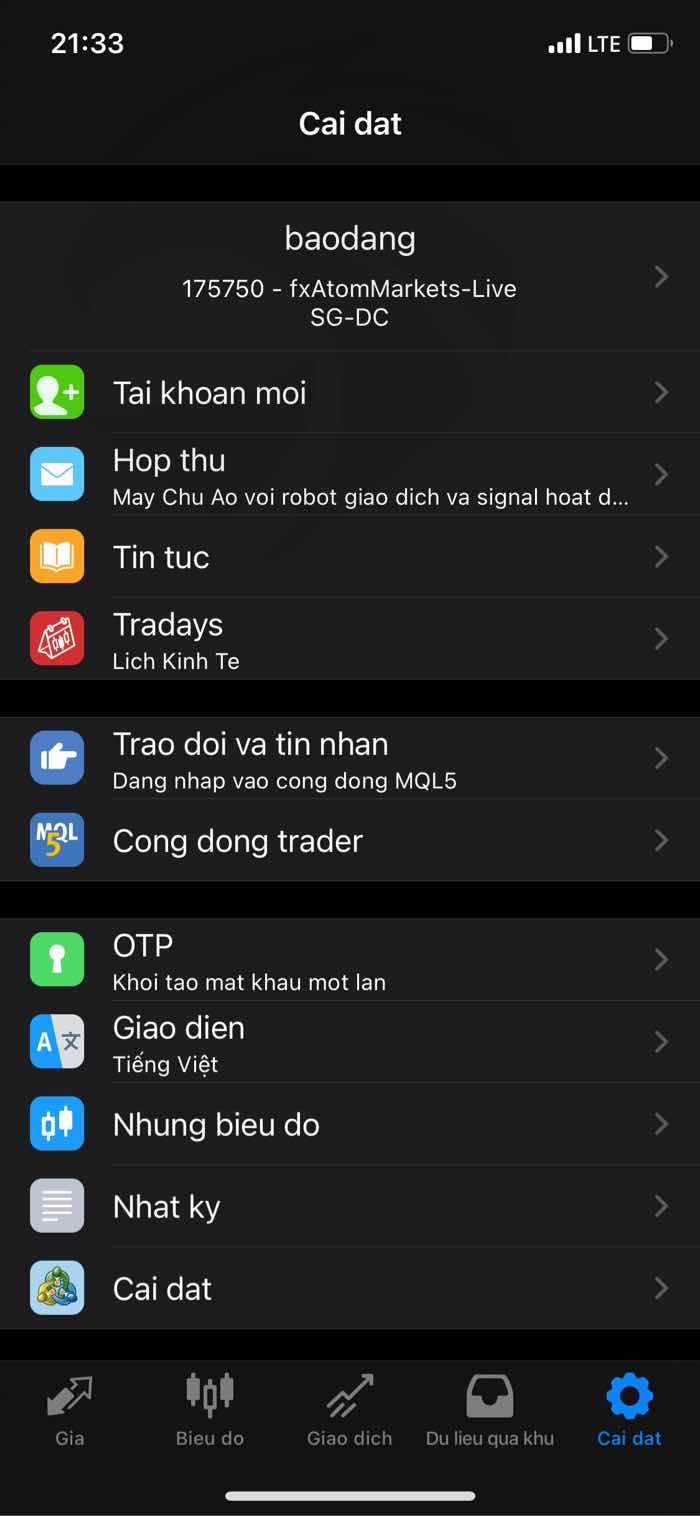700x1516 pixels.
Task: Switch to the Gia tab
Action: [x=70, y=1410]
